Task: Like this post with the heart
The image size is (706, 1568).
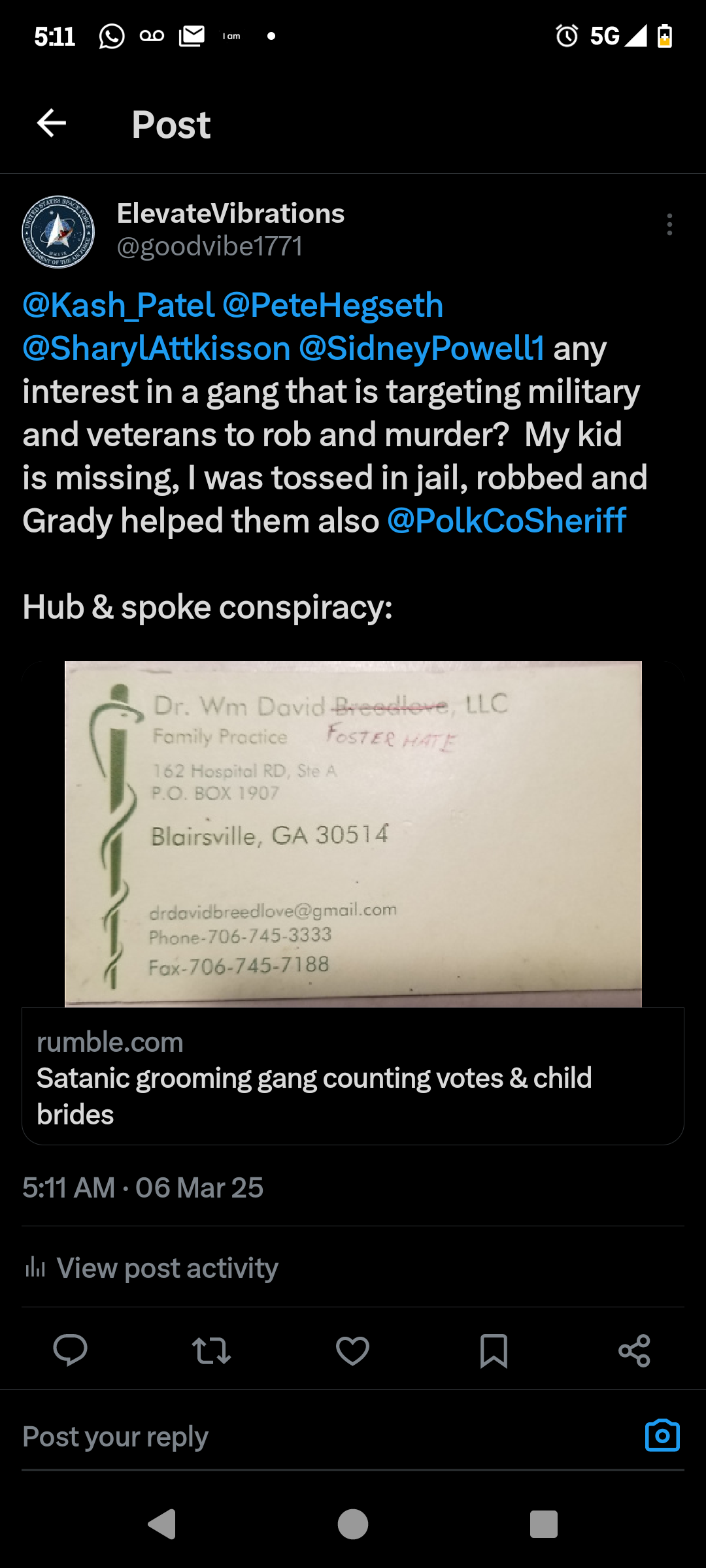Action: (352, 1350)
